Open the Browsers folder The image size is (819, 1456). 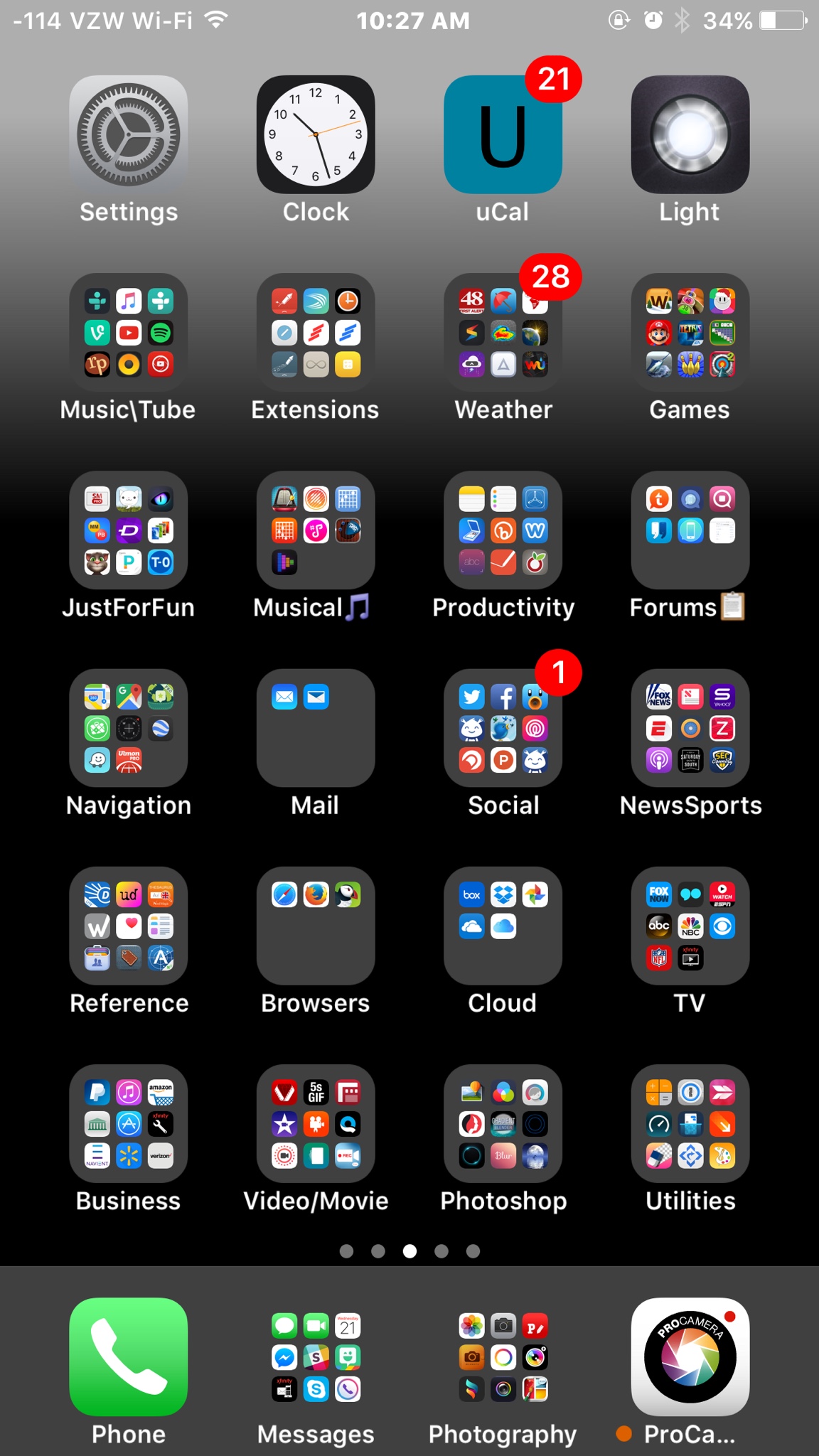[316, 926]
